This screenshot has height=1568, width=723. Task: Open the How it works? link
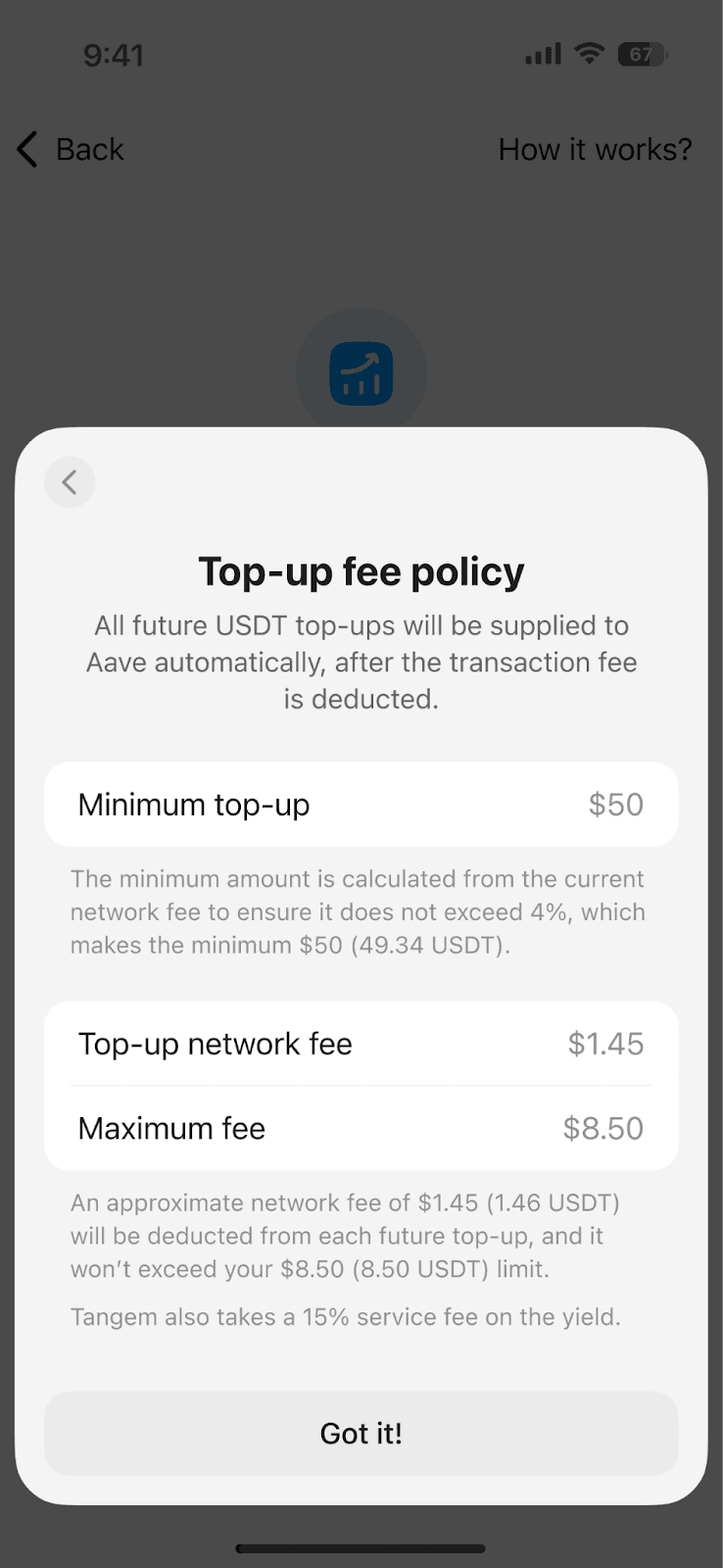pyautogui.click(x=594, y=149)
